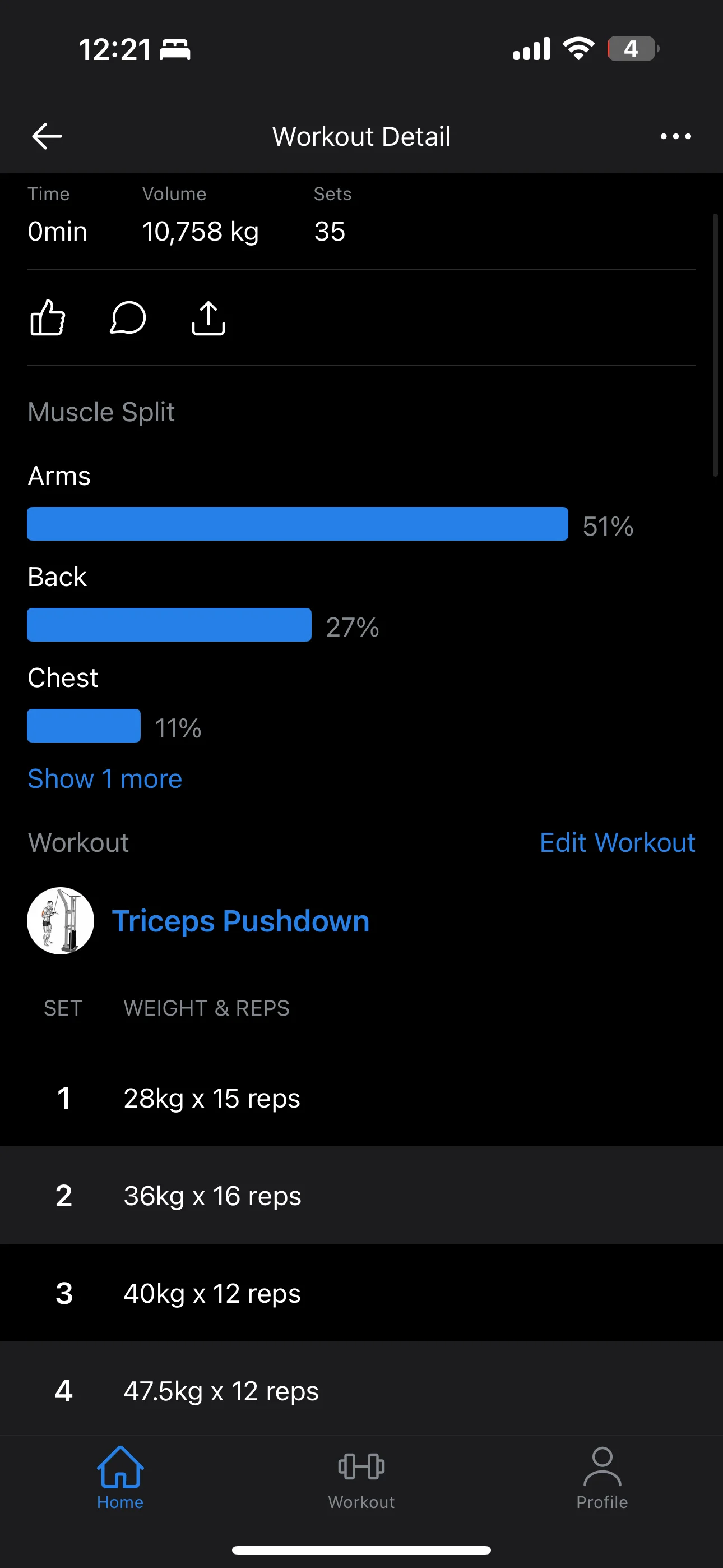Screen dimensions: 723x1568
Task: Share this workout
Action: [x=208, y=318]
